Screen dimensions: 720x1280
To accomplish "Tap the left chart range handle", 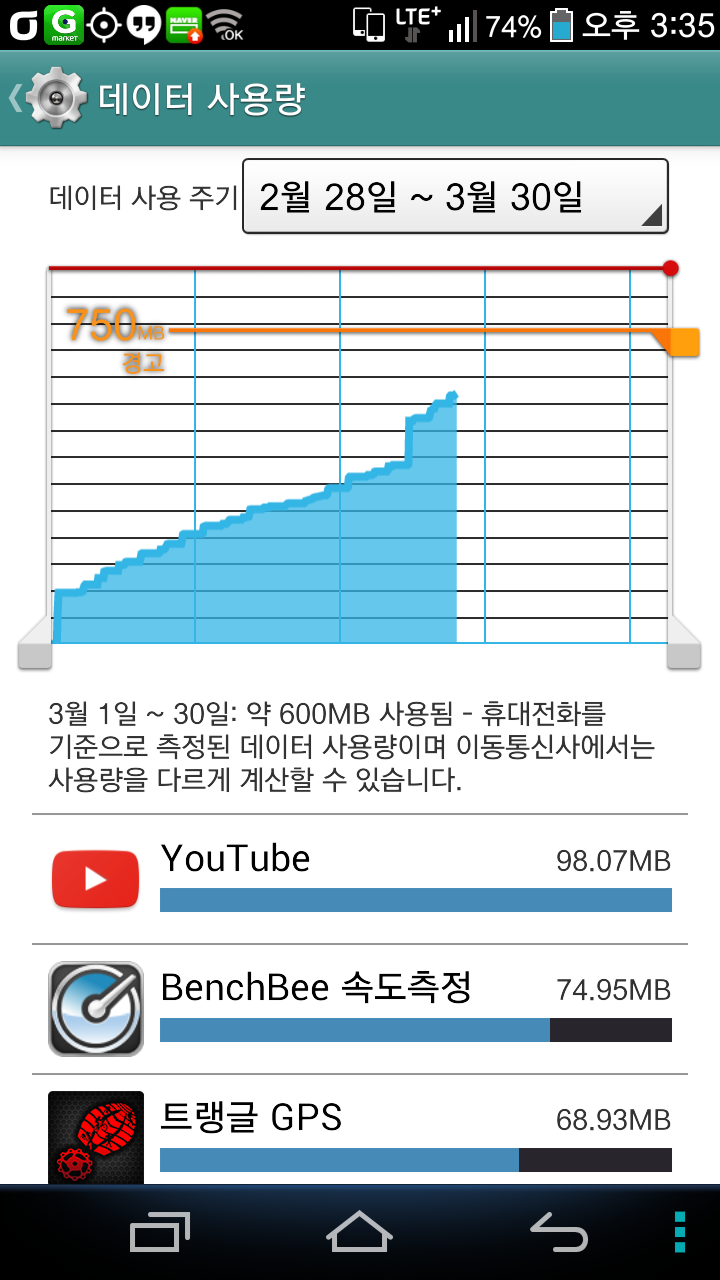I will (35, 644).
